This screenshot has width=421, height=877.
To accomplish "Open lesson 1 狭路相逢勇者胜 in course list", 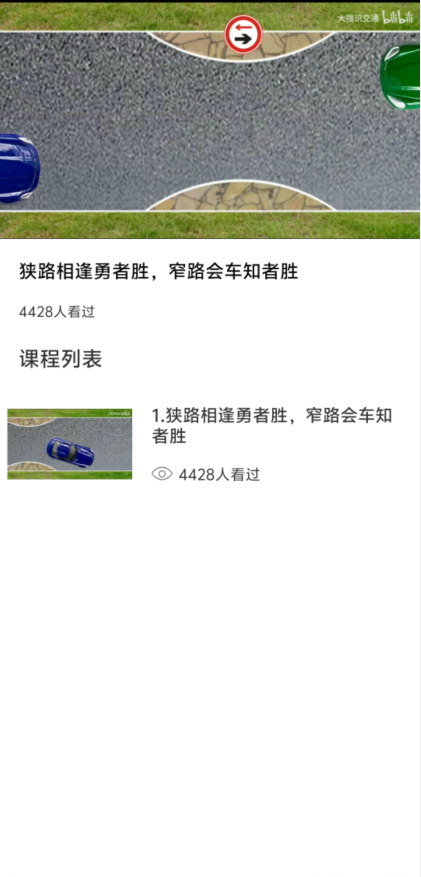I will 210,444.
